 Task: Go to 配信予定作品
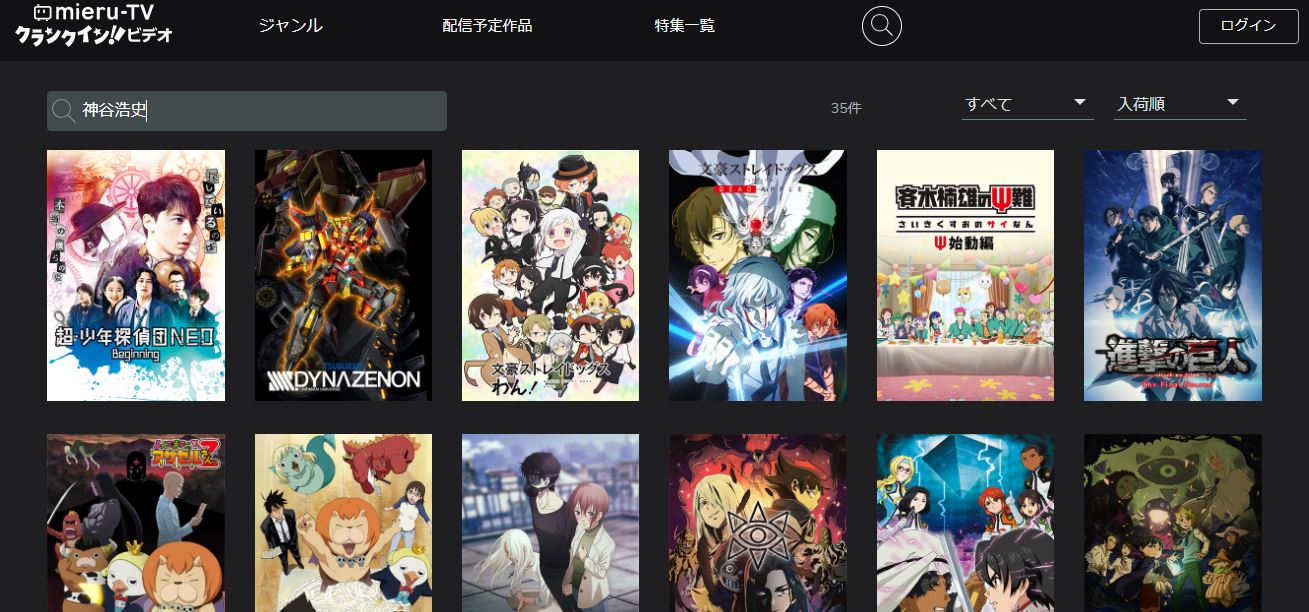click(x=487, y=26)
